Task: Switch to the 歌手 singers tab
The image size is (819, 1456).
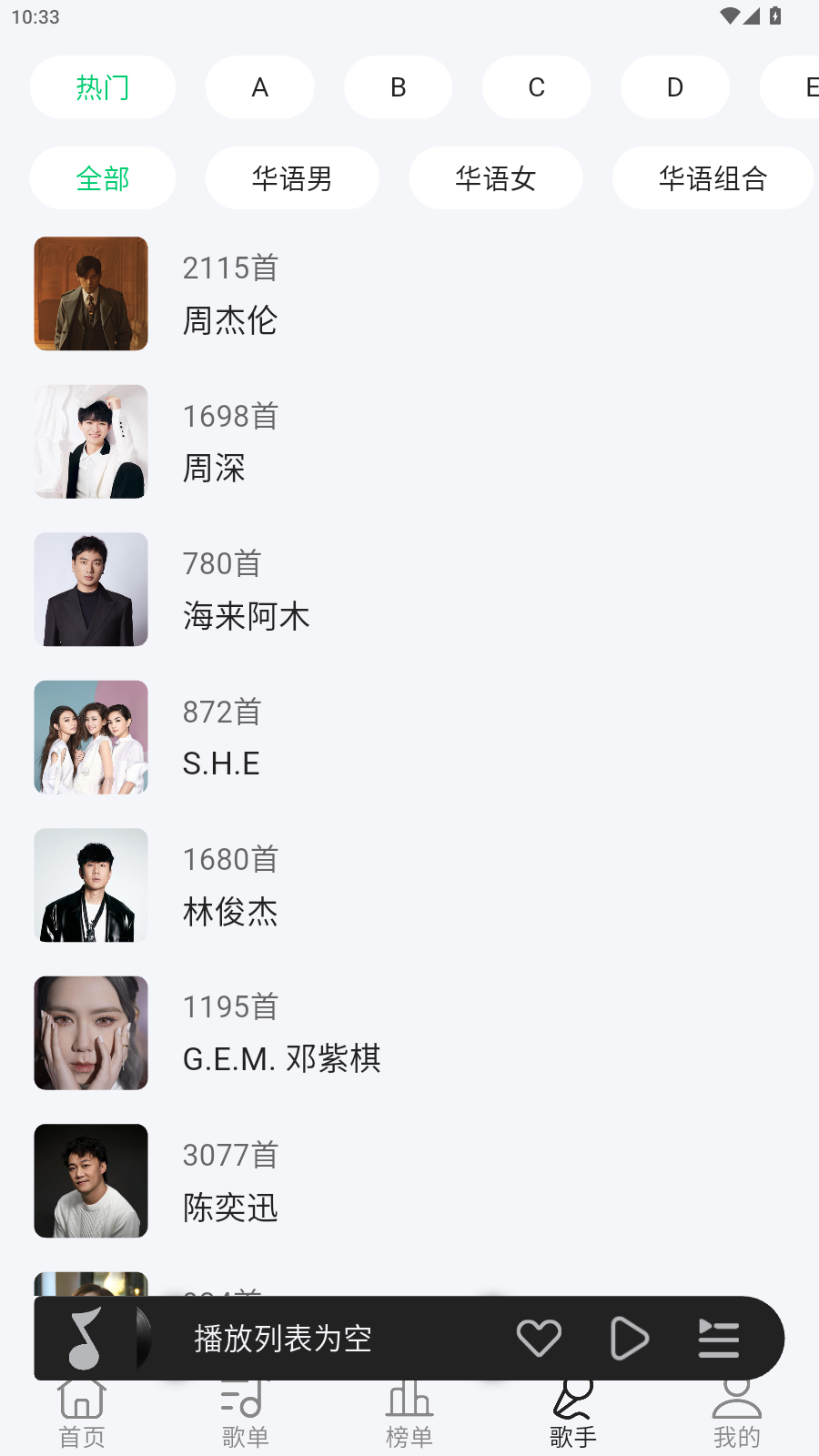Action: pyautogui.click(x=572, y=1406)
